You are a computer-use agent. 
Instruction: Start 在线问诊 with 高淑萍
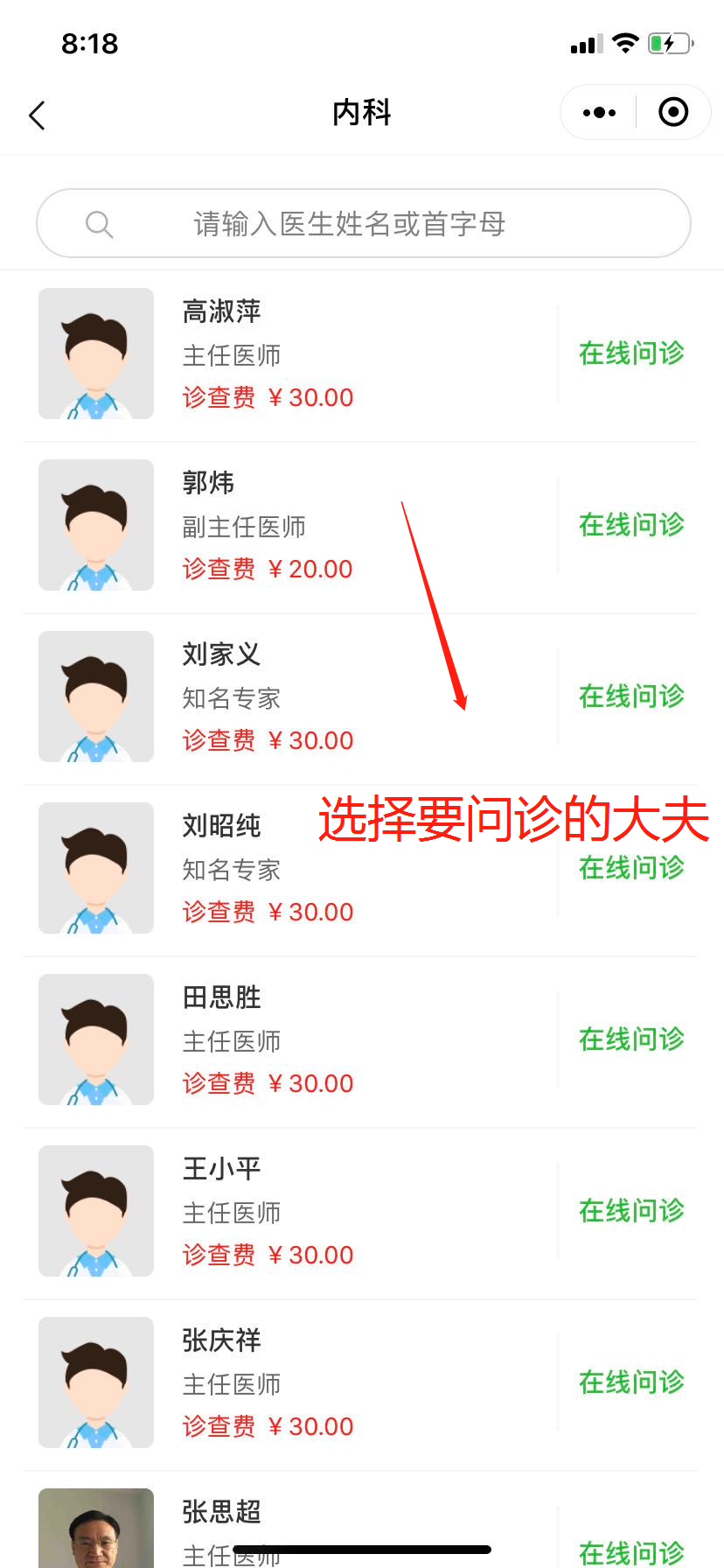pyautogui.click(x=631, y=353)
